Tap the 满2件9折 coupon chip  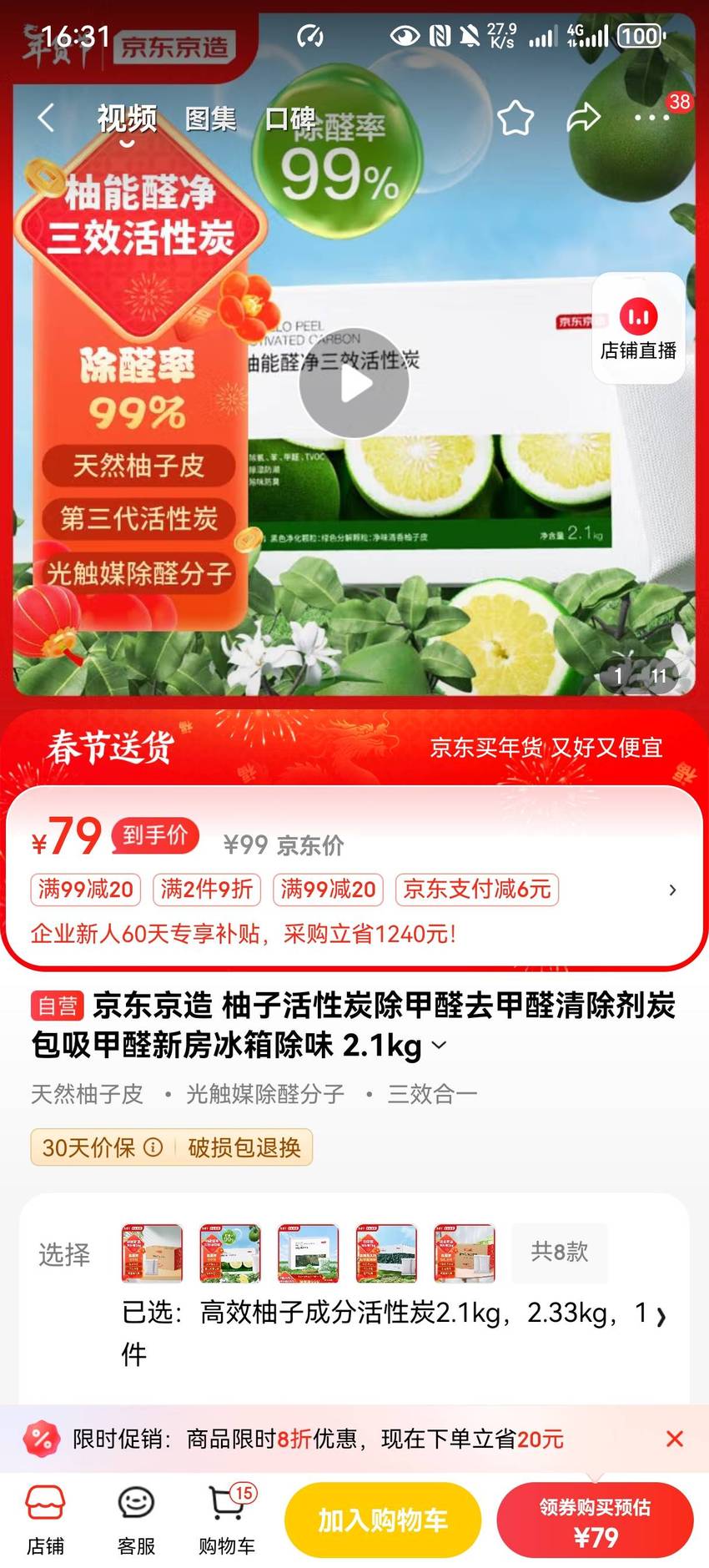point(207,889)
